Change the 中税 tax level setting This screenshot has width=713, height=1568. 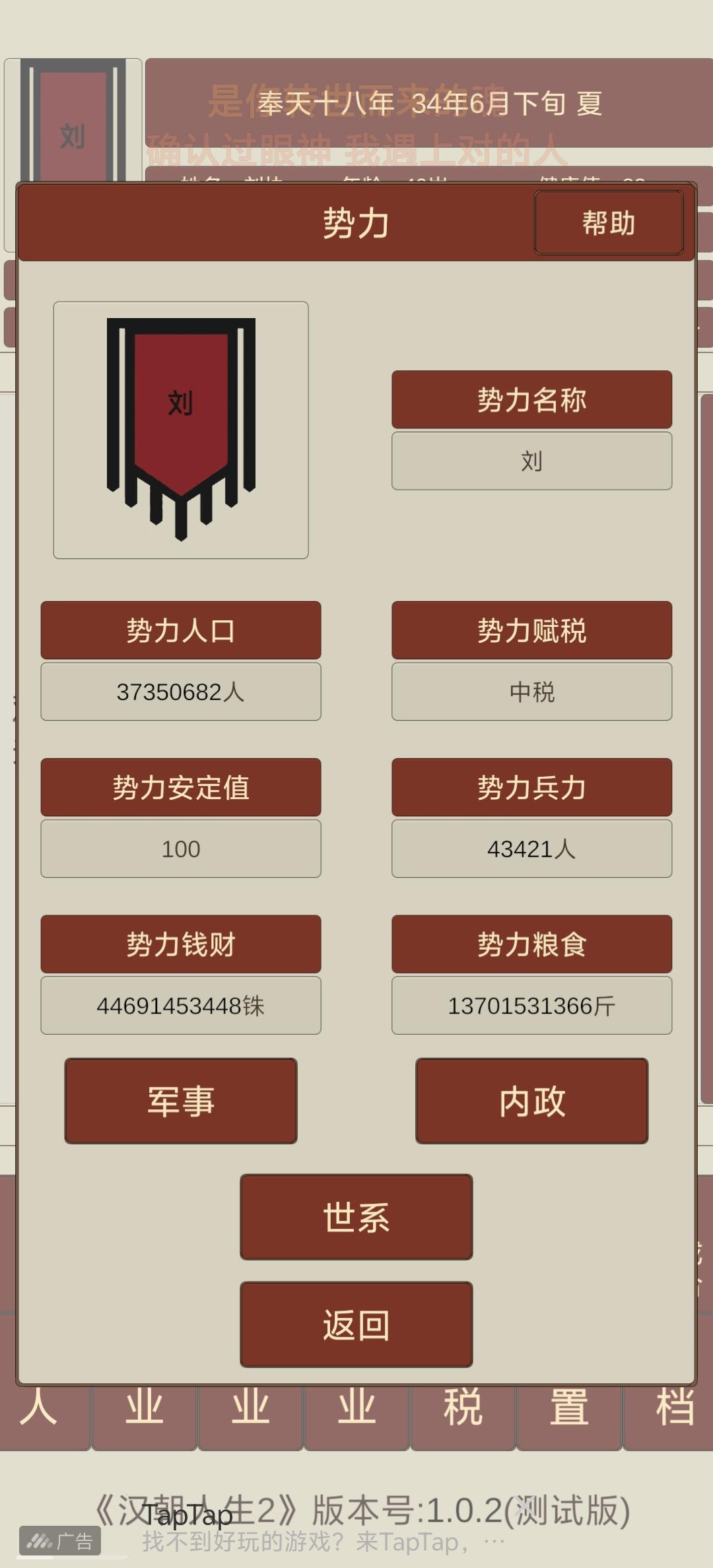coord(531,691)
